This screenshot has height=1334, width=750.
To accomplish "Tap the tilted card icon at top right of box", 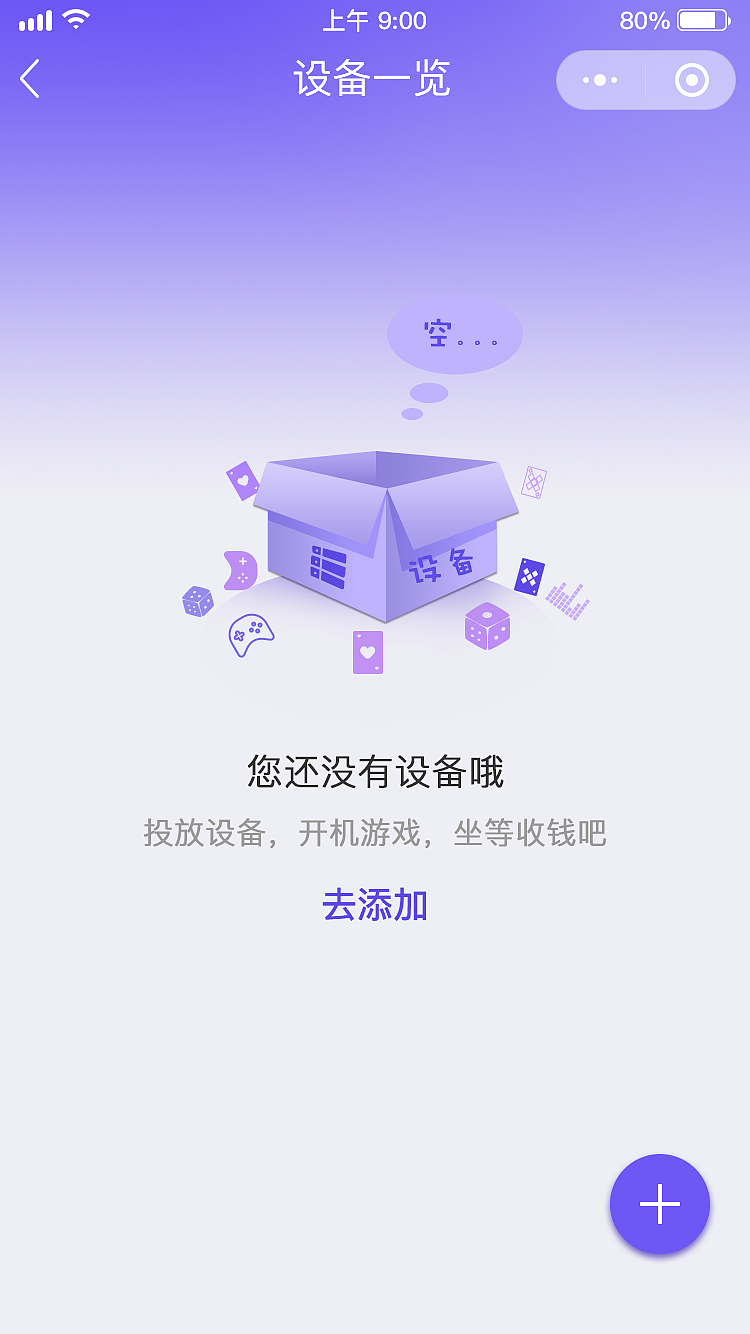I will click(x=536, y=483).
